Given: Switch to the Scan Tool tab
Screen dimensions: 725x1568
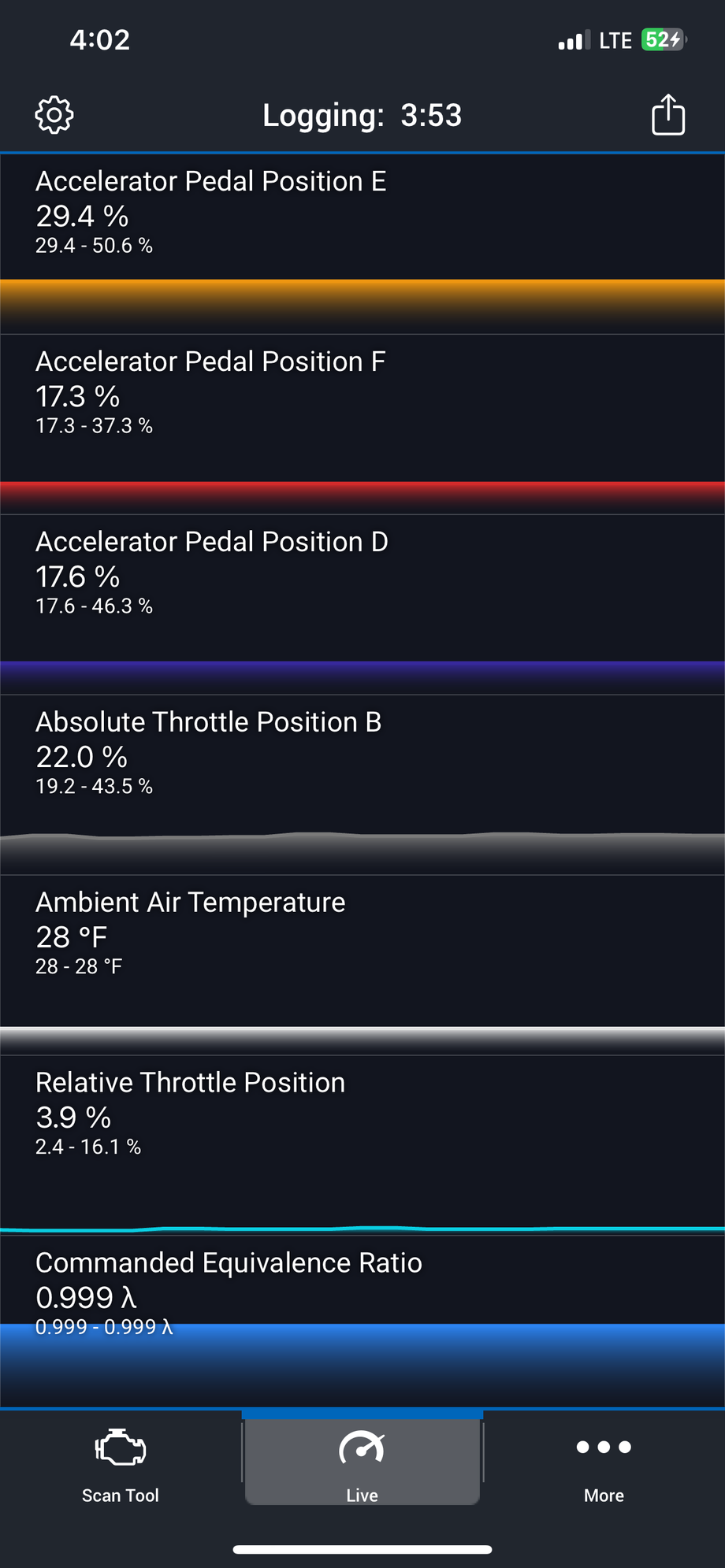Looking at the screenshot, I should coord(121,1462).
